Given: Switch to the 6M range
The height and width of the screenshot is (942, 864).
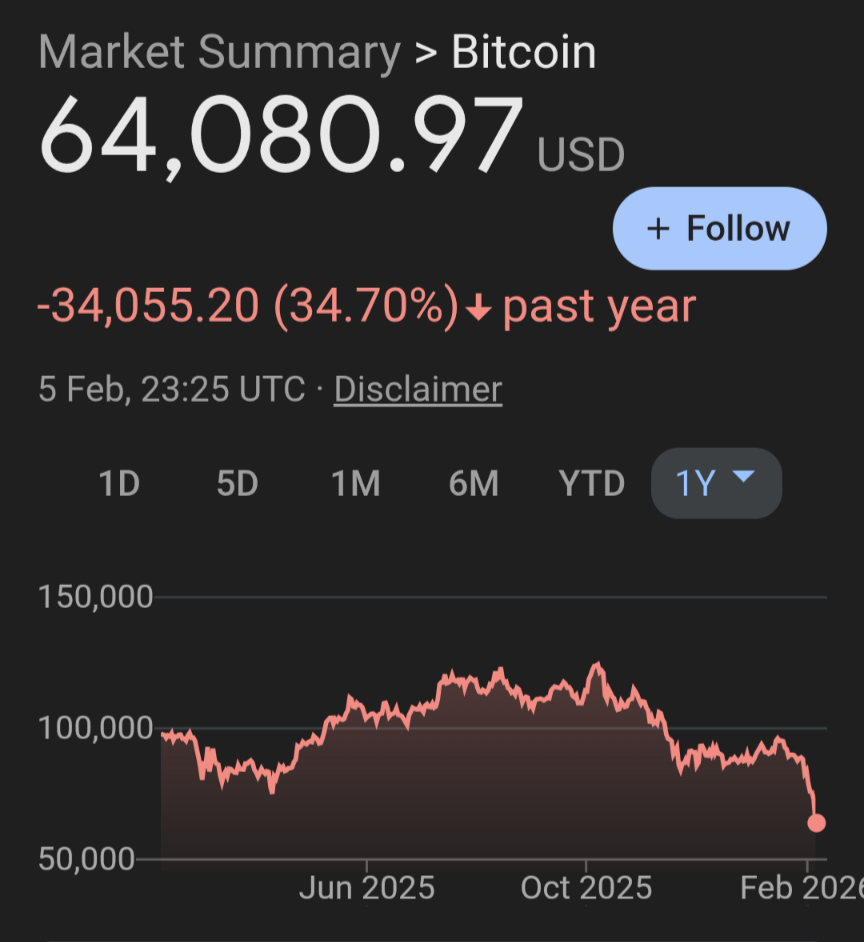Looking at the screenshot, I should point(473,484).
